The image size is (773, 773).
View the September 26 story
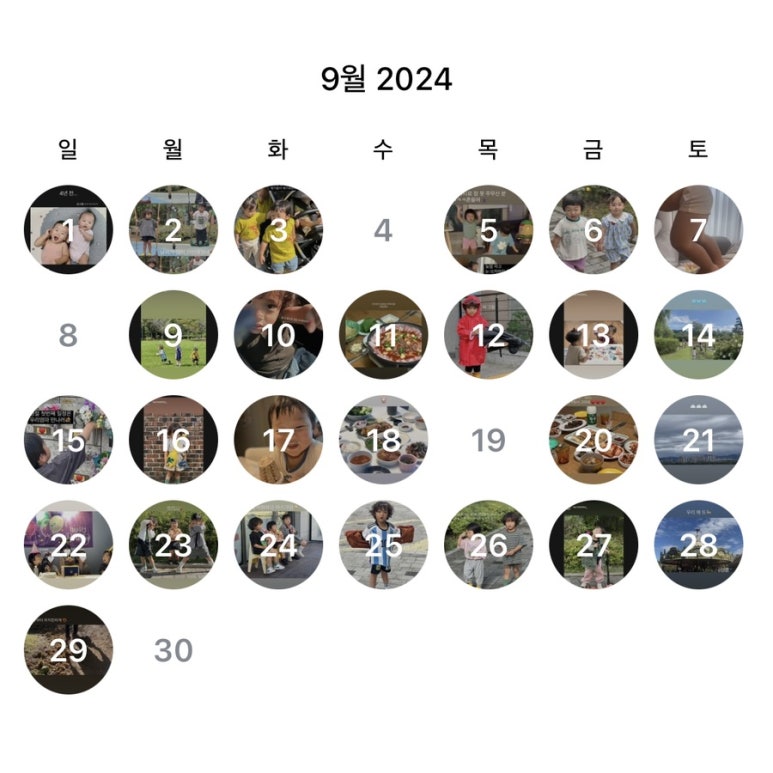pos(488,545)
